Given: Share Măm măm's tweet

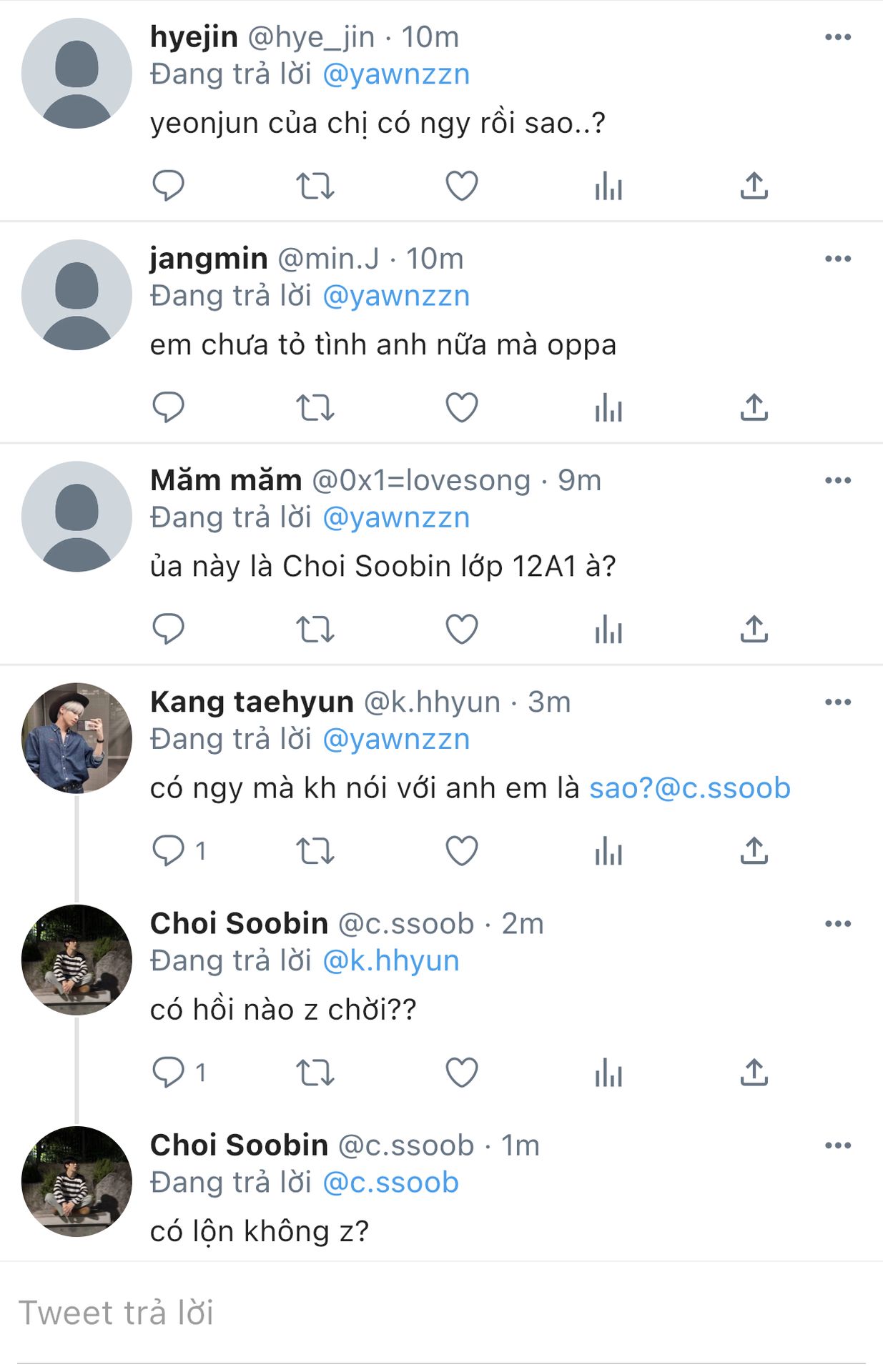Looking at the screenshot, I should pos(754,629).
